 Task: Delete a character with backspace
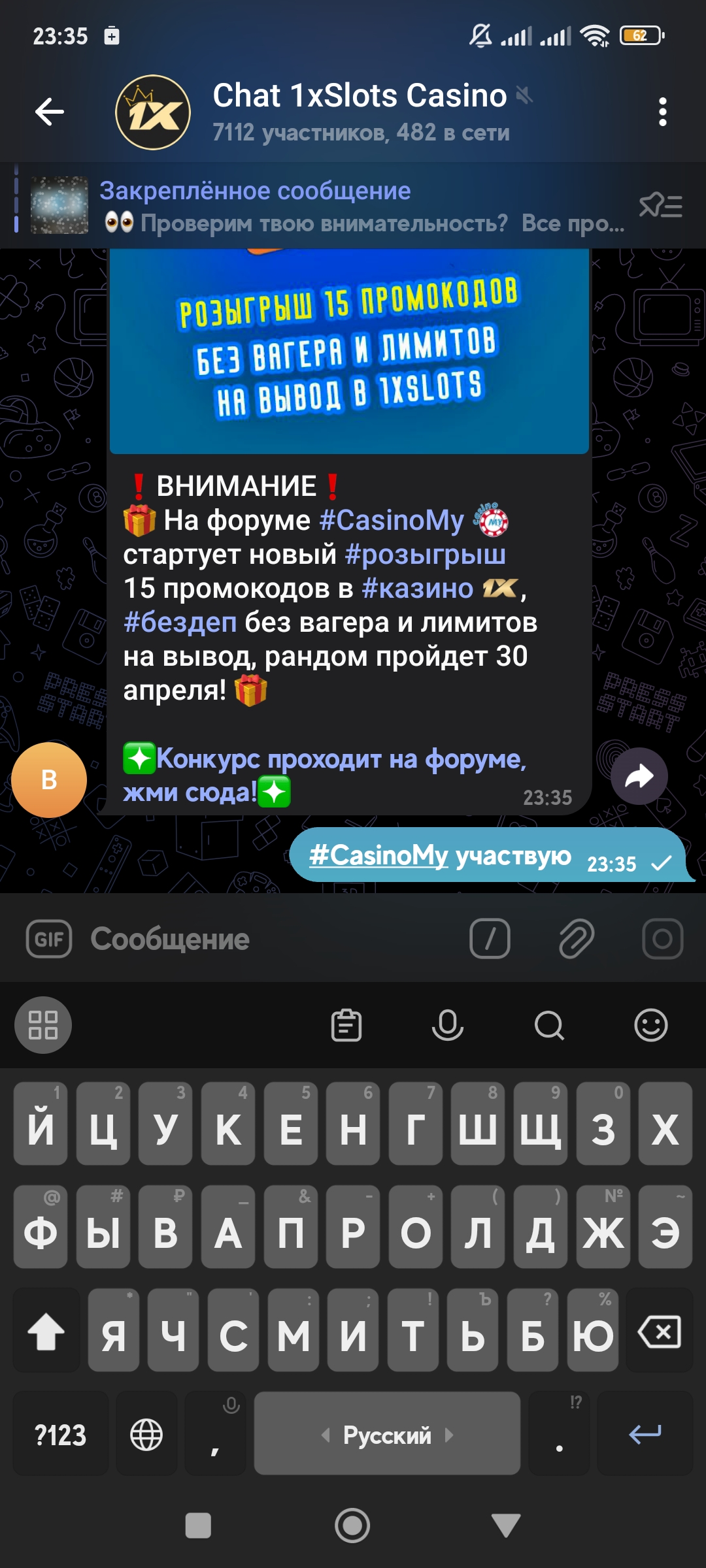coord(660,1331)
